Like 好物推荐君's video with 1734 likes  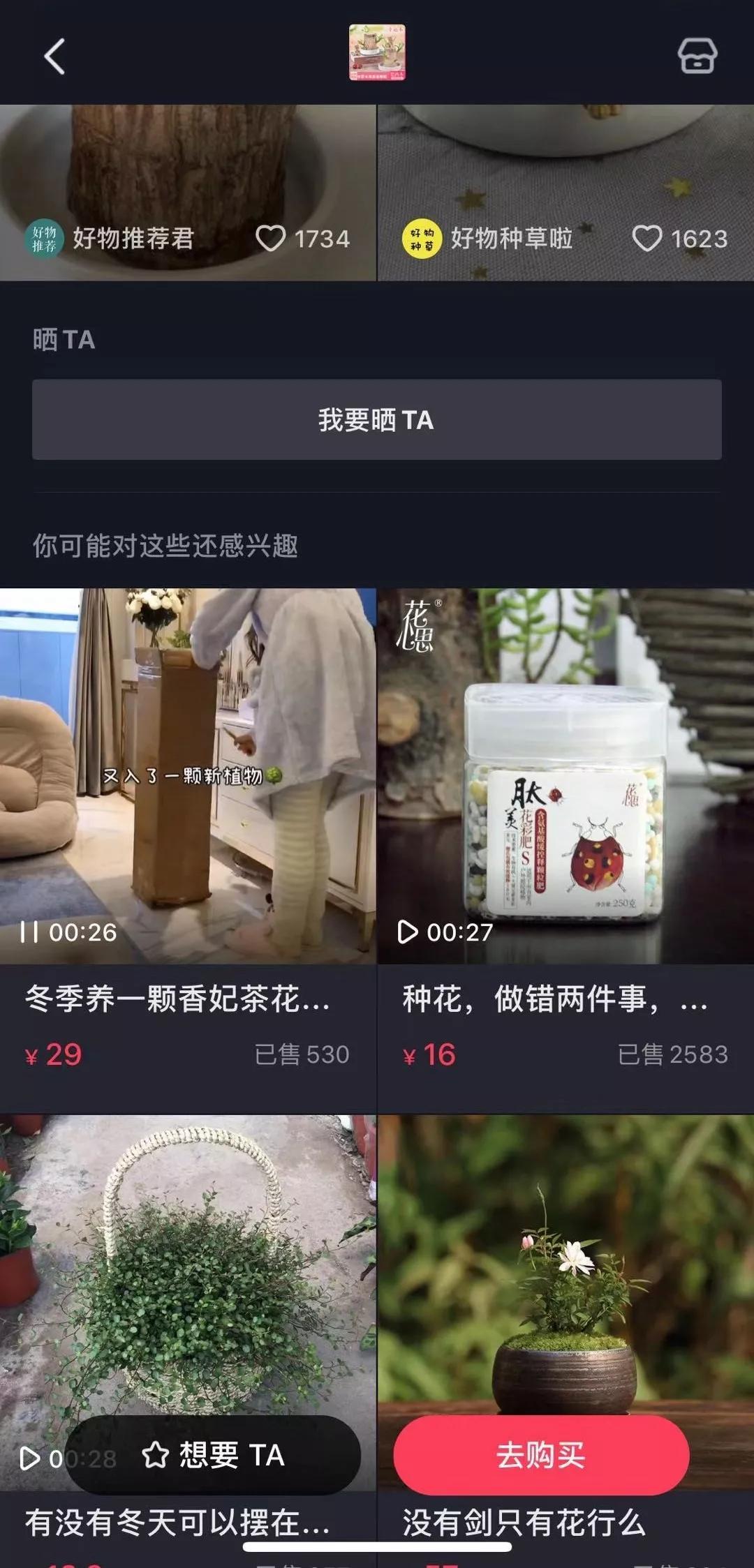271,239
